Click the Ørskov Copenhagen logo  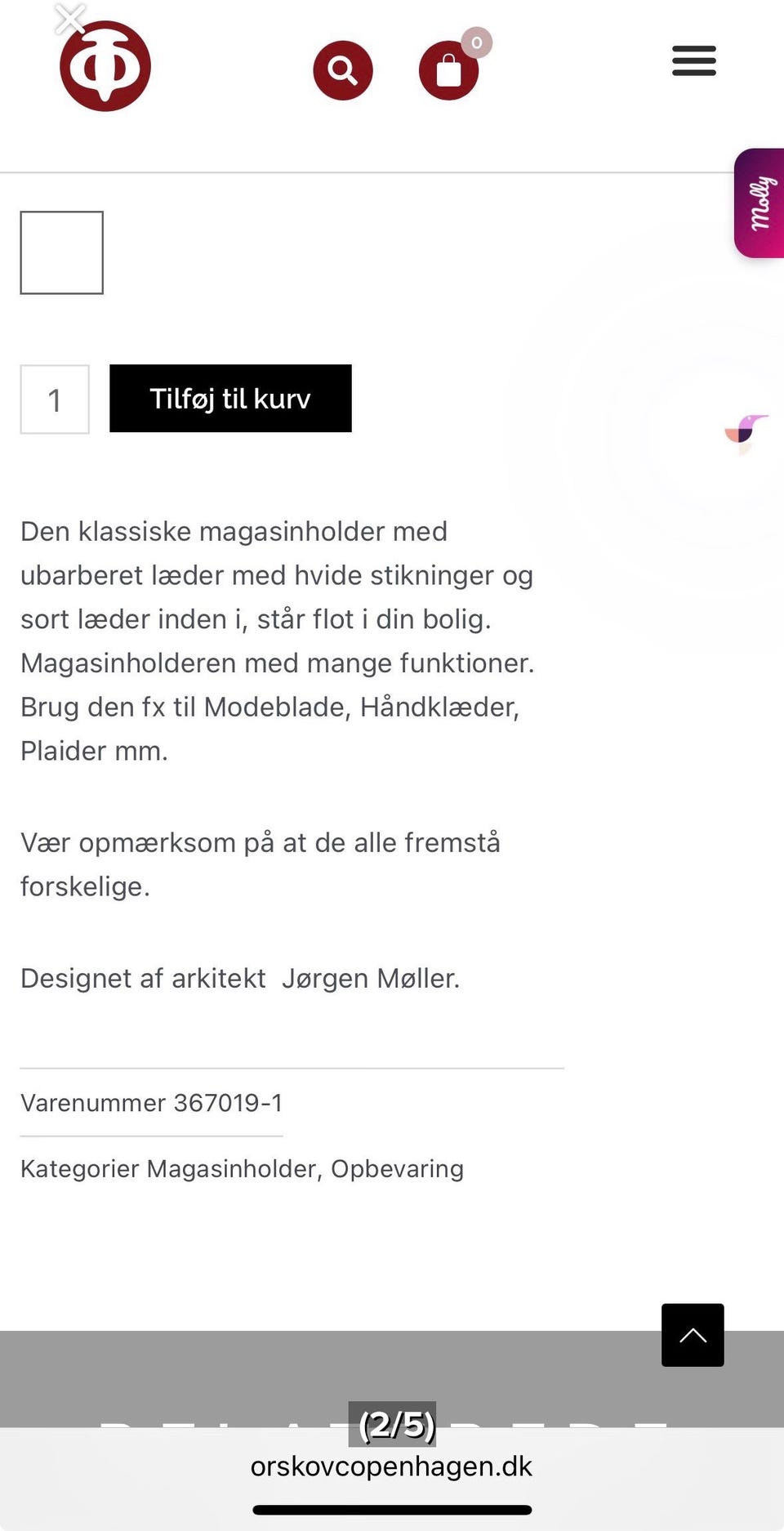tap(105, 65)
